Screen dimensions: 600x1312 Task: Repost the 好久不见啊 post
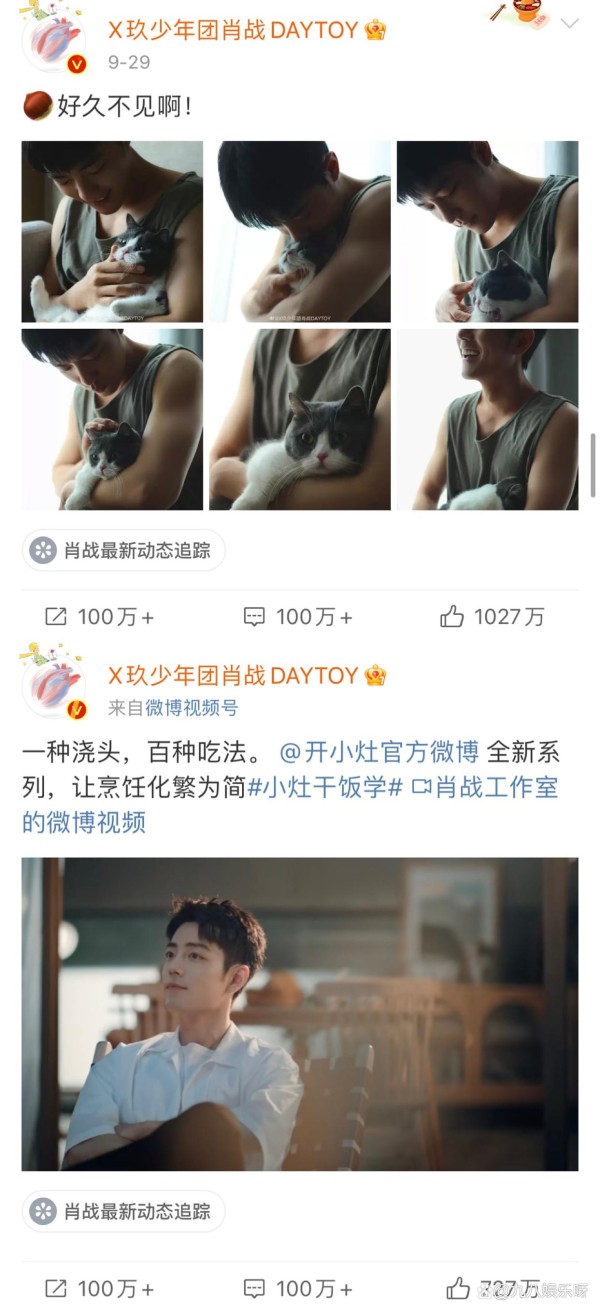point(100,617)
